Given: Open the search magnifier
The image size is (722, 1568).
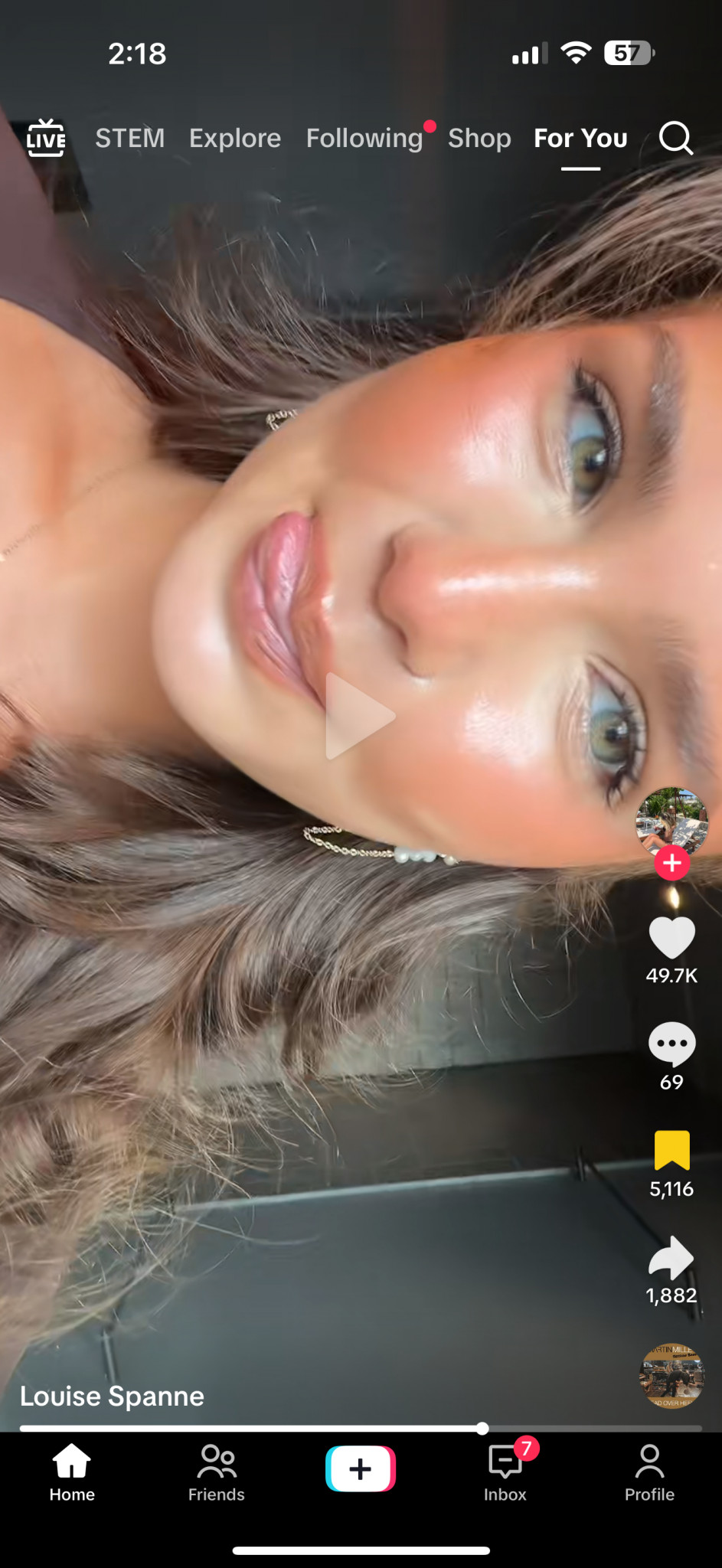Looking at the screenshot, I should coord(675,138).
